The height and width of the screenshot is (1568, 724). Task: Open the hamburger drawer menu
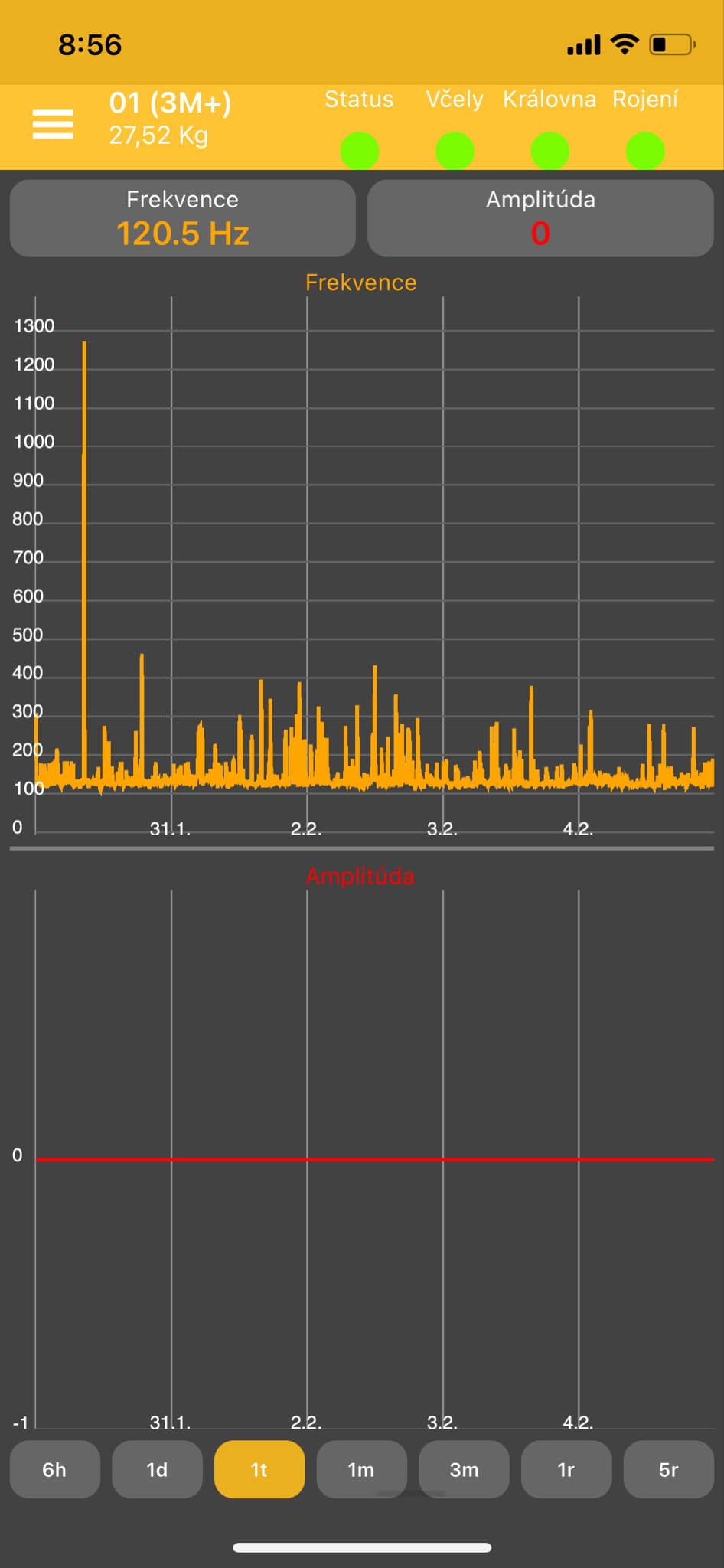(53, 124)
